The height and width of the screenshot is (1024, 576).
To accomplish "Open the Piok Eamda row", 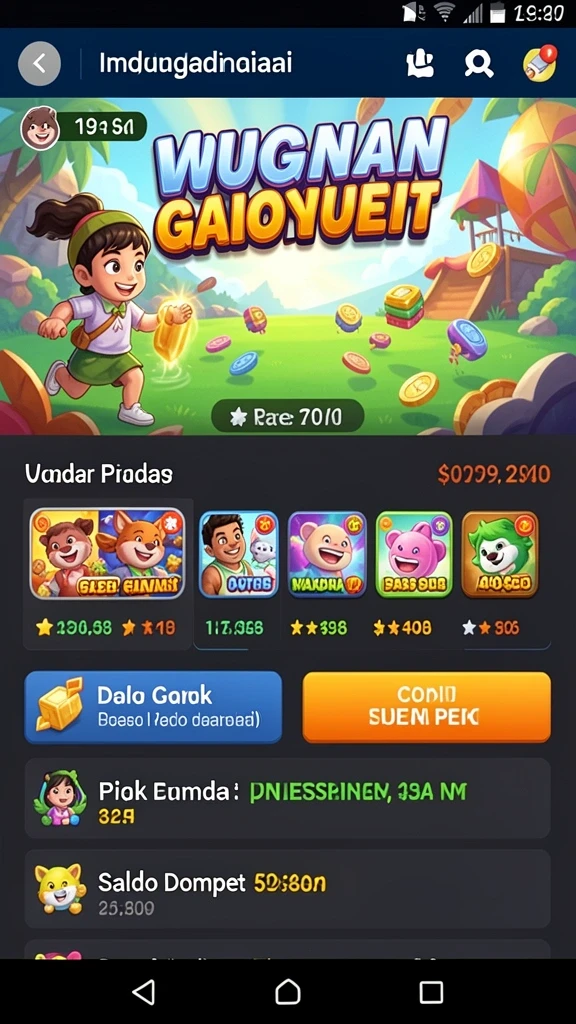I will coord(287,798).
